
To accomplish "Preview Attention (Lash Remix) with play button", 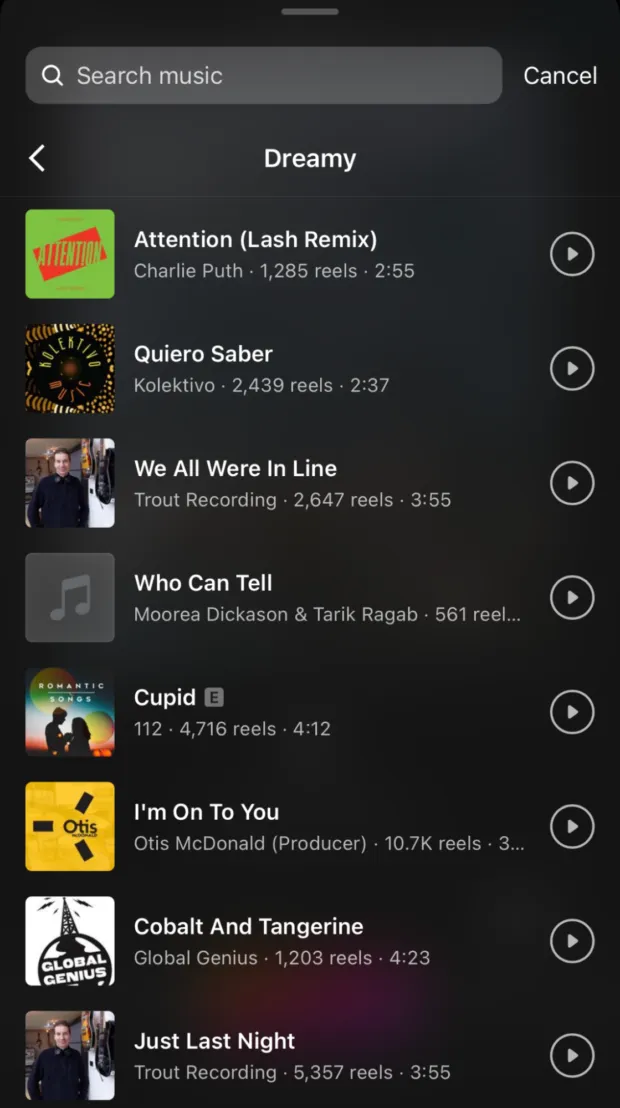I will click(x=572, y=254).
